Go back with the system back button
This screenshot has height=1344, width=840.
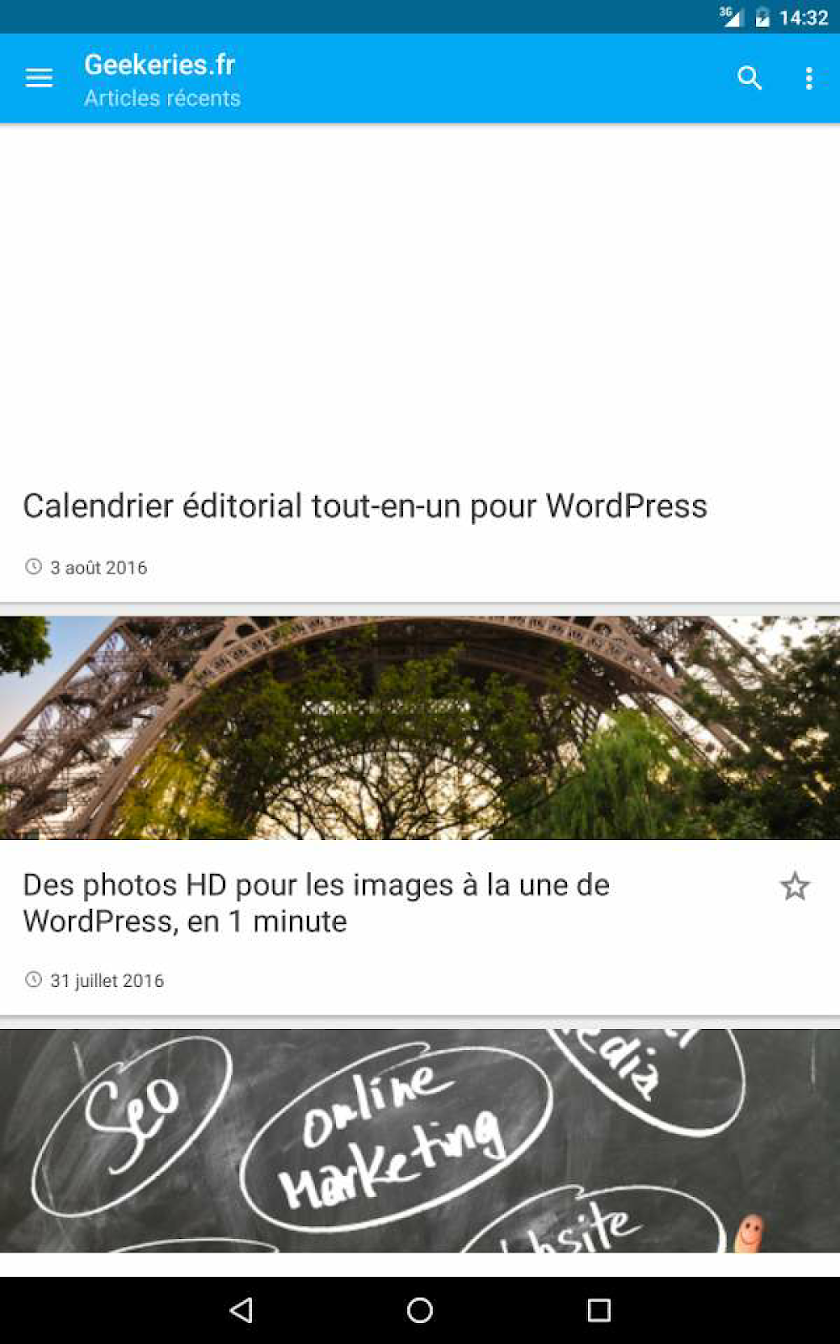pyautogui.click(x=241, y=1310)
